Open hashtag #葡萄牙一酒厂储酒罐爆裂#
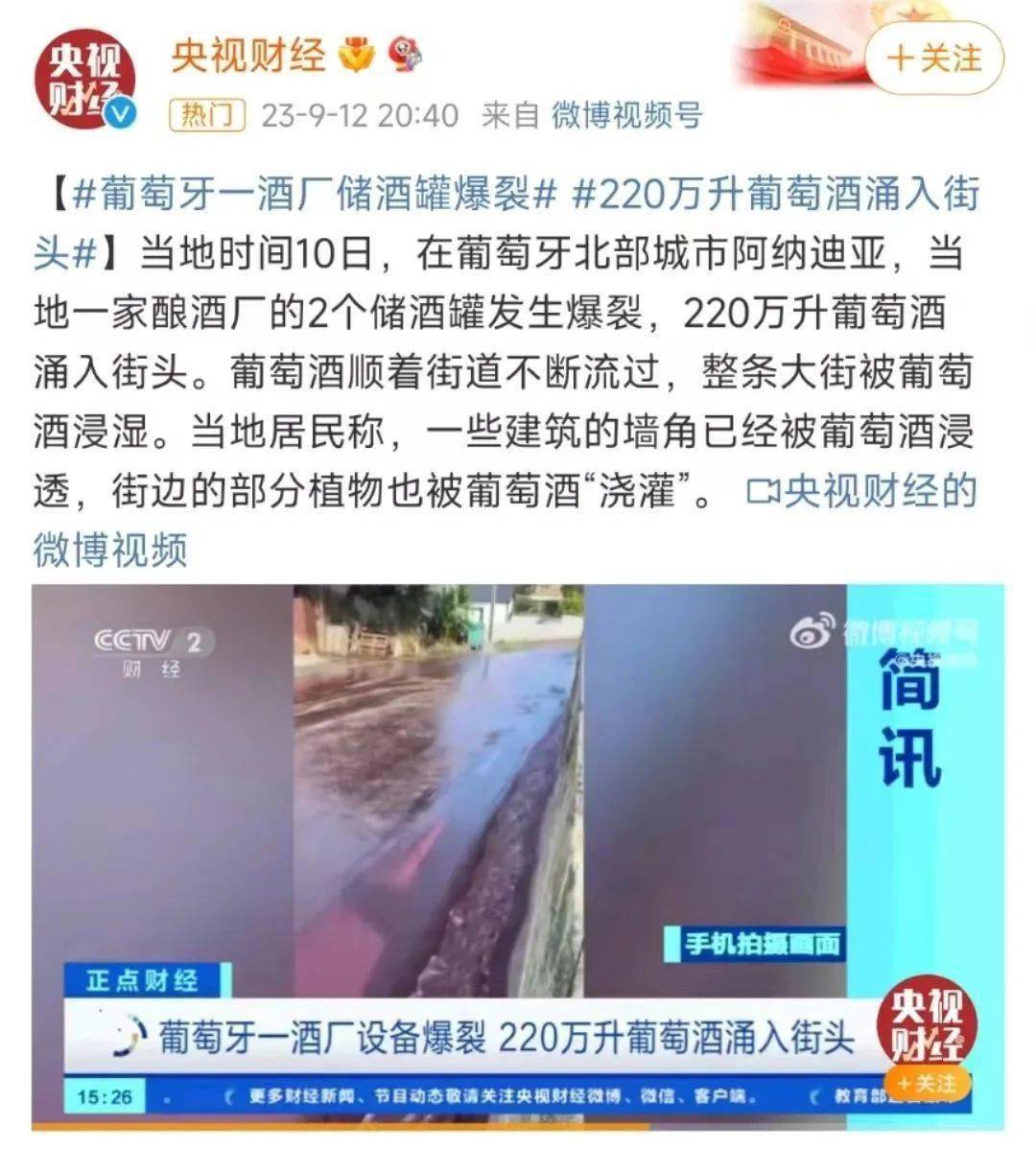The width and height of the screenshot is (1036, 1149). pyautogui.click(x=315, y=196)
